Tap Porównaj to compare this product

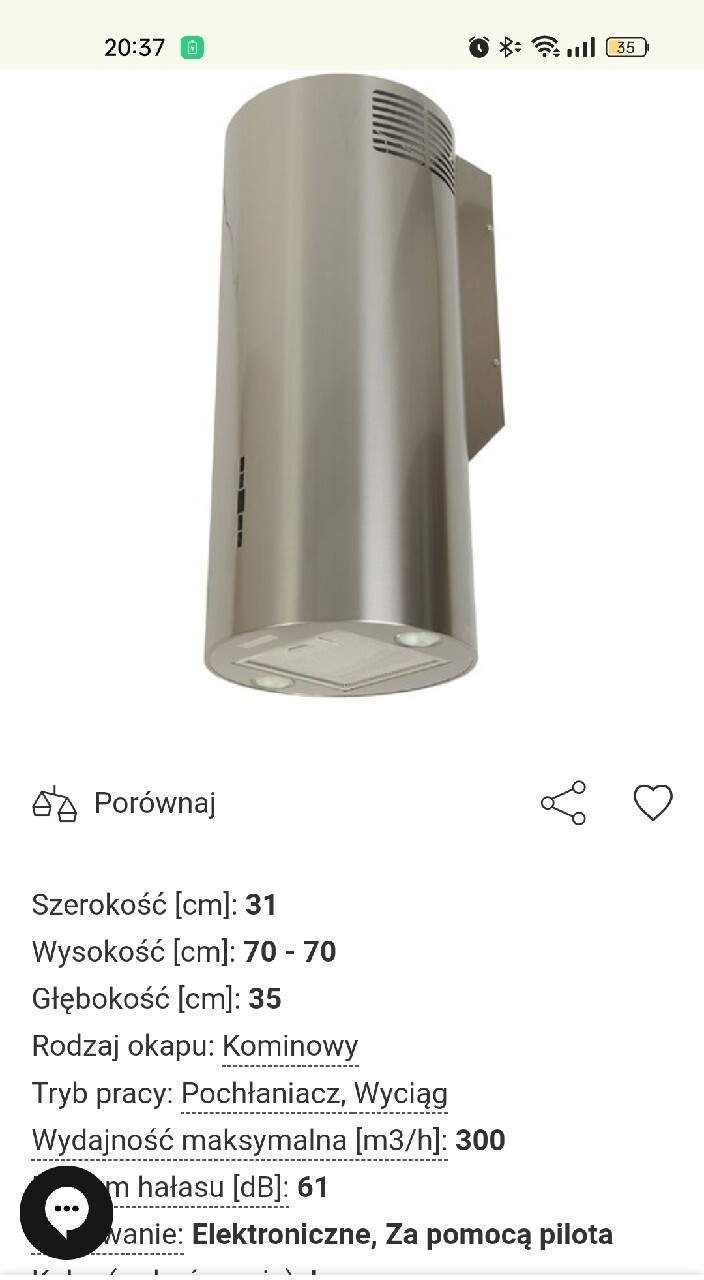click(x=125, y=803)
